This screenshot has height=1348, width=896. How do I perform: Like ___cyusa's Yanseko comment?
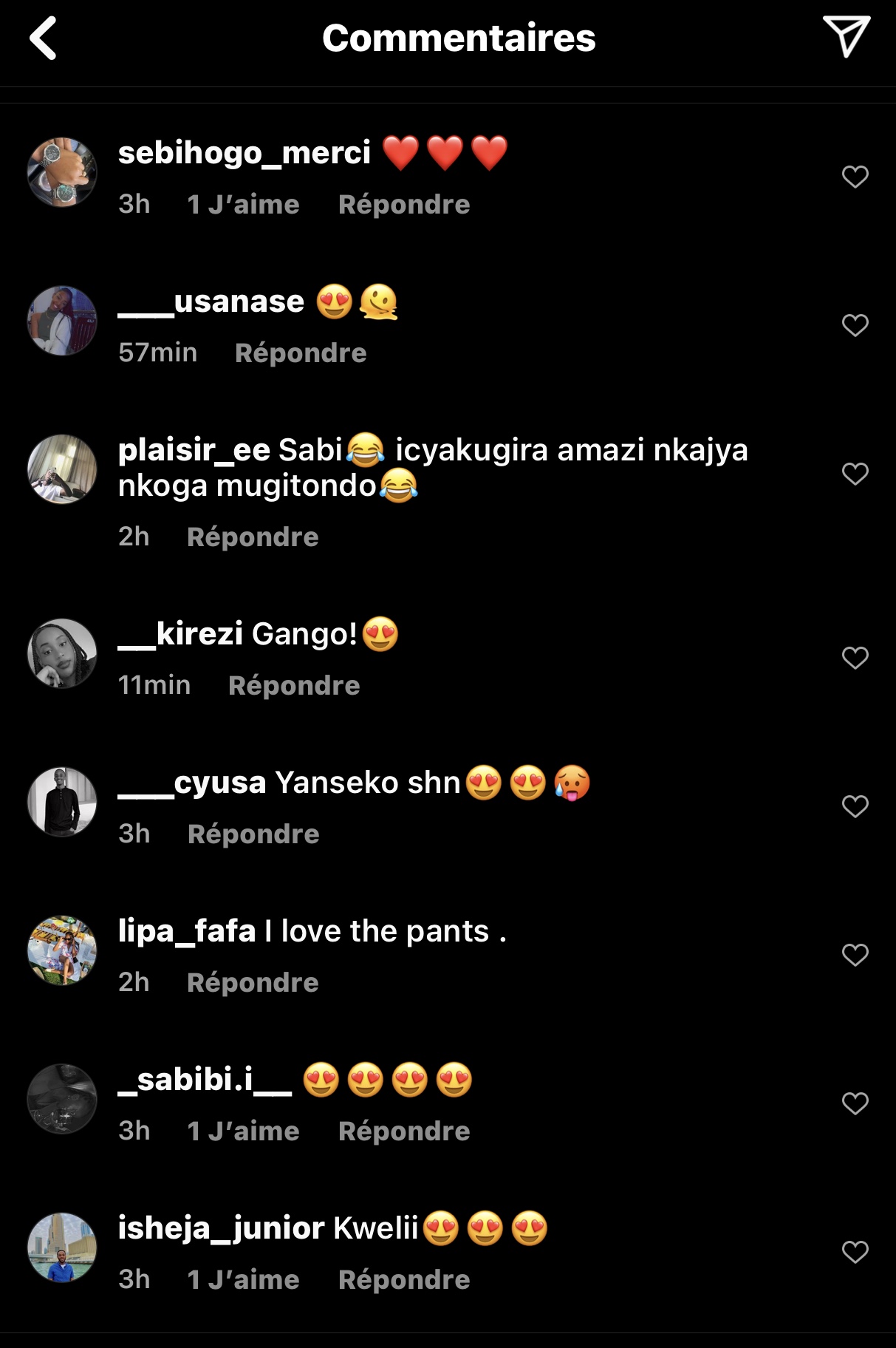coord(855,806)
